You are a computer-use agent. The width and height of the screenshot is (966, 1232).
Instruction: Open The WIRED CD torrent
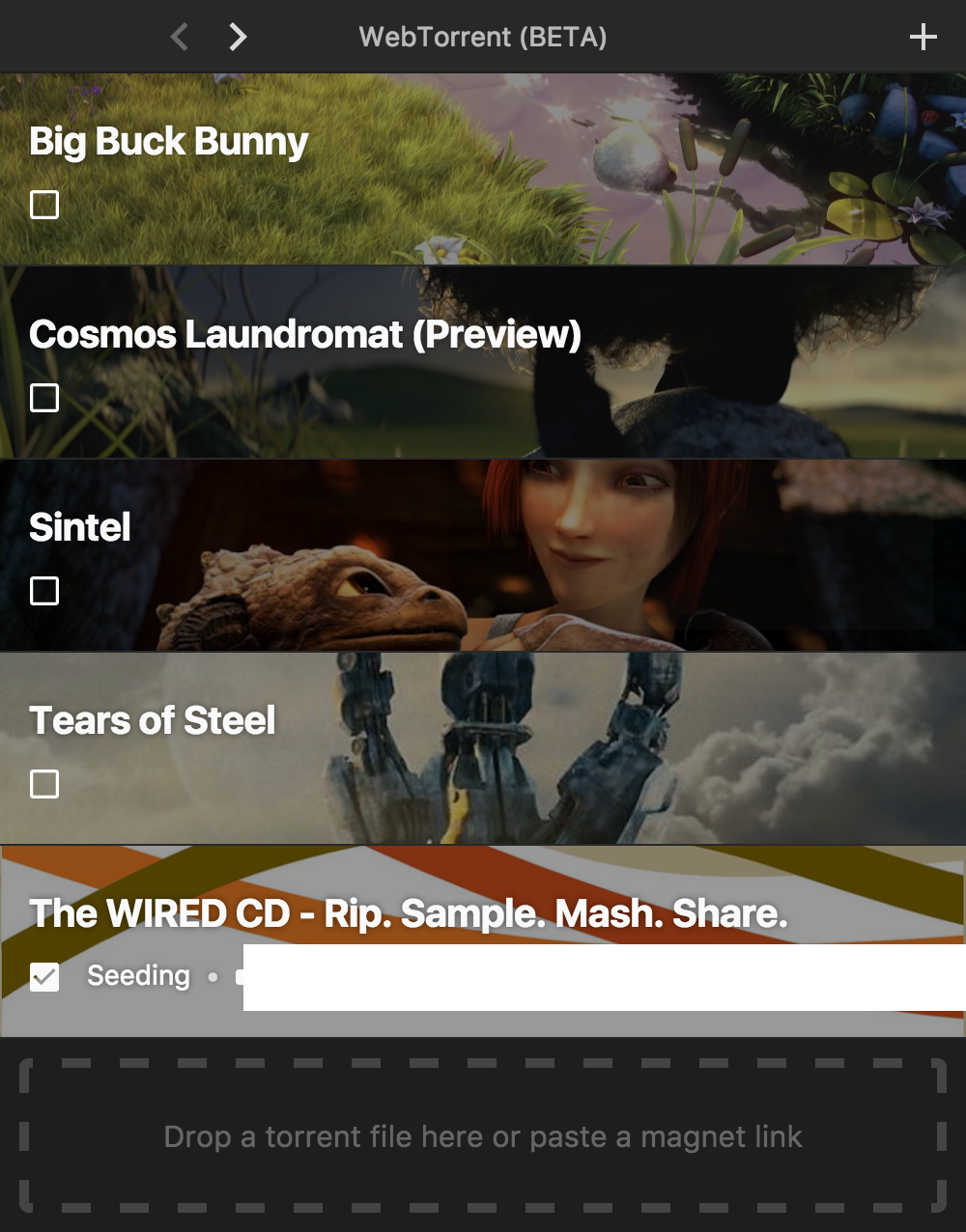click(408, 913)
